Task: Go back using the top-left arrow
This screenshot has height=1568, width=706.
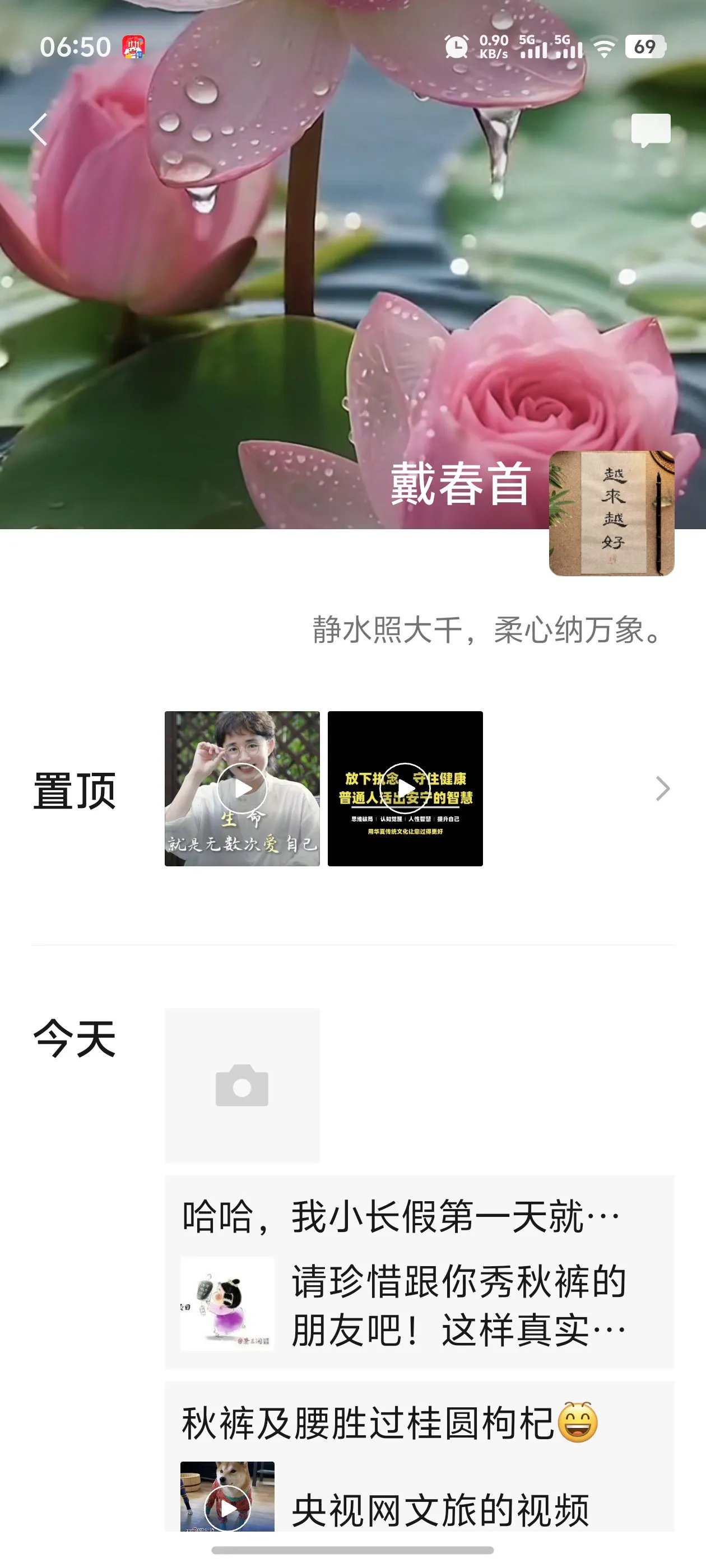Action: click(x=38, y=130)
